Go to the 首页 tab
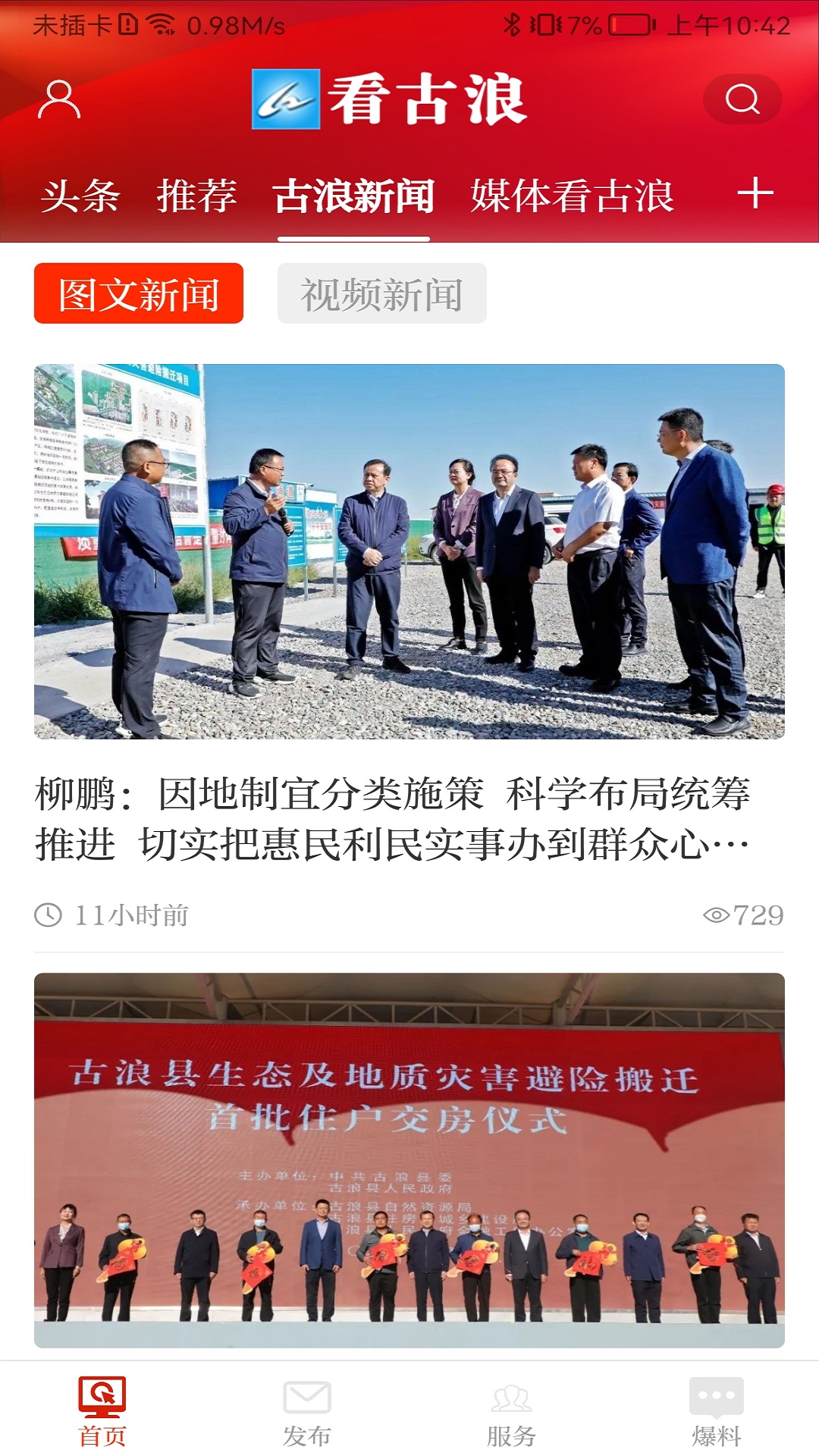Viewport: 819px width, 1456px height. [x=102, y=1412]
